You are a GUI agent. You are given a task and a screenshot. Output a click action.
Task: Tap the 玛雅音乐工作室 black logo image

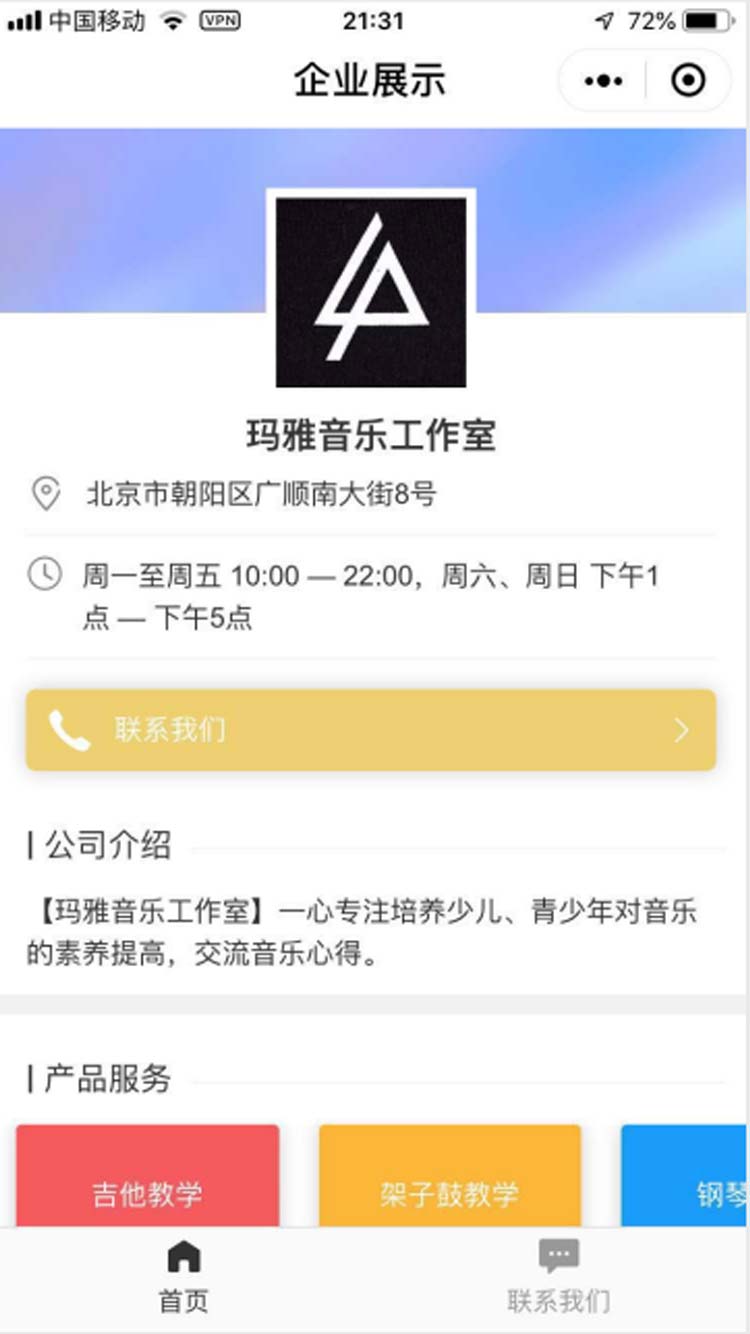374,288
